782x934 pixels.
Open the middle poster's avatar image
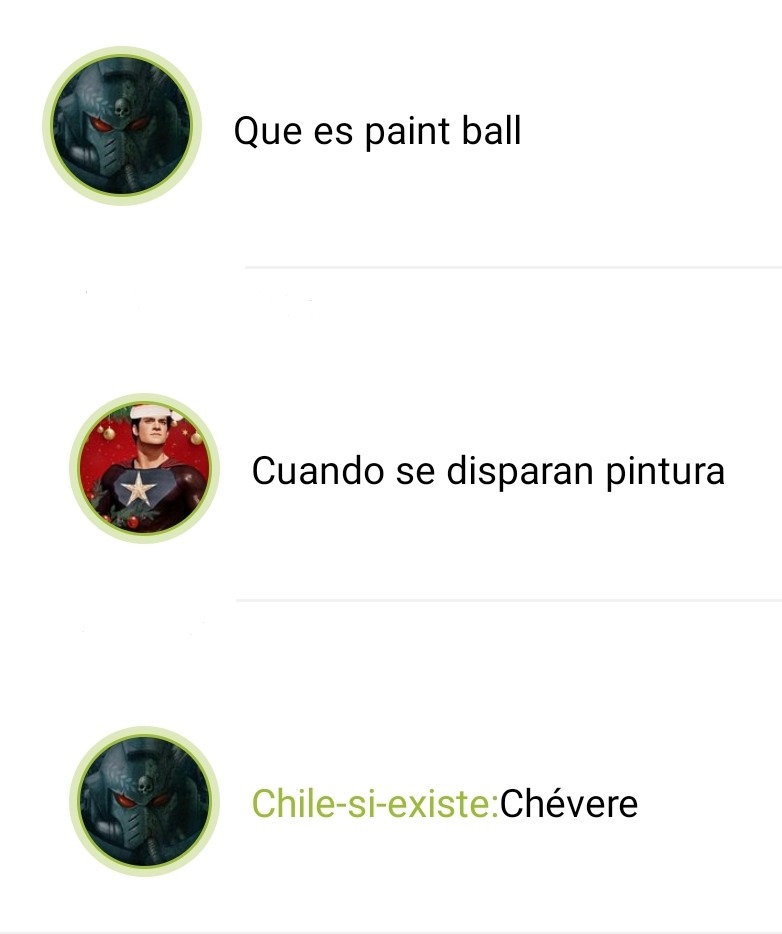pos(143,470)
